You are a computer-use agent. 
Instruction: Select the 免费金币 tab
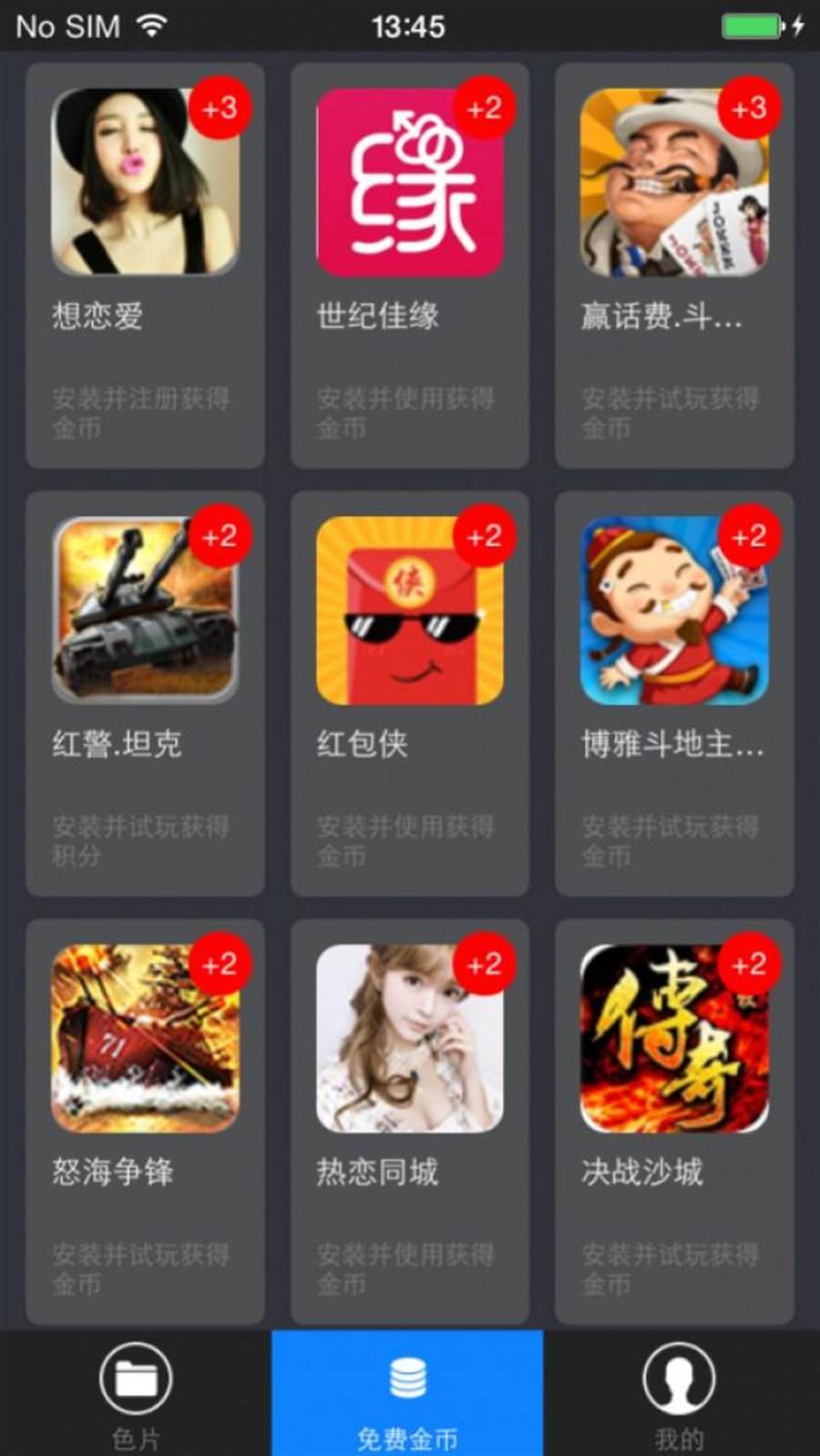pos(407,1393)
